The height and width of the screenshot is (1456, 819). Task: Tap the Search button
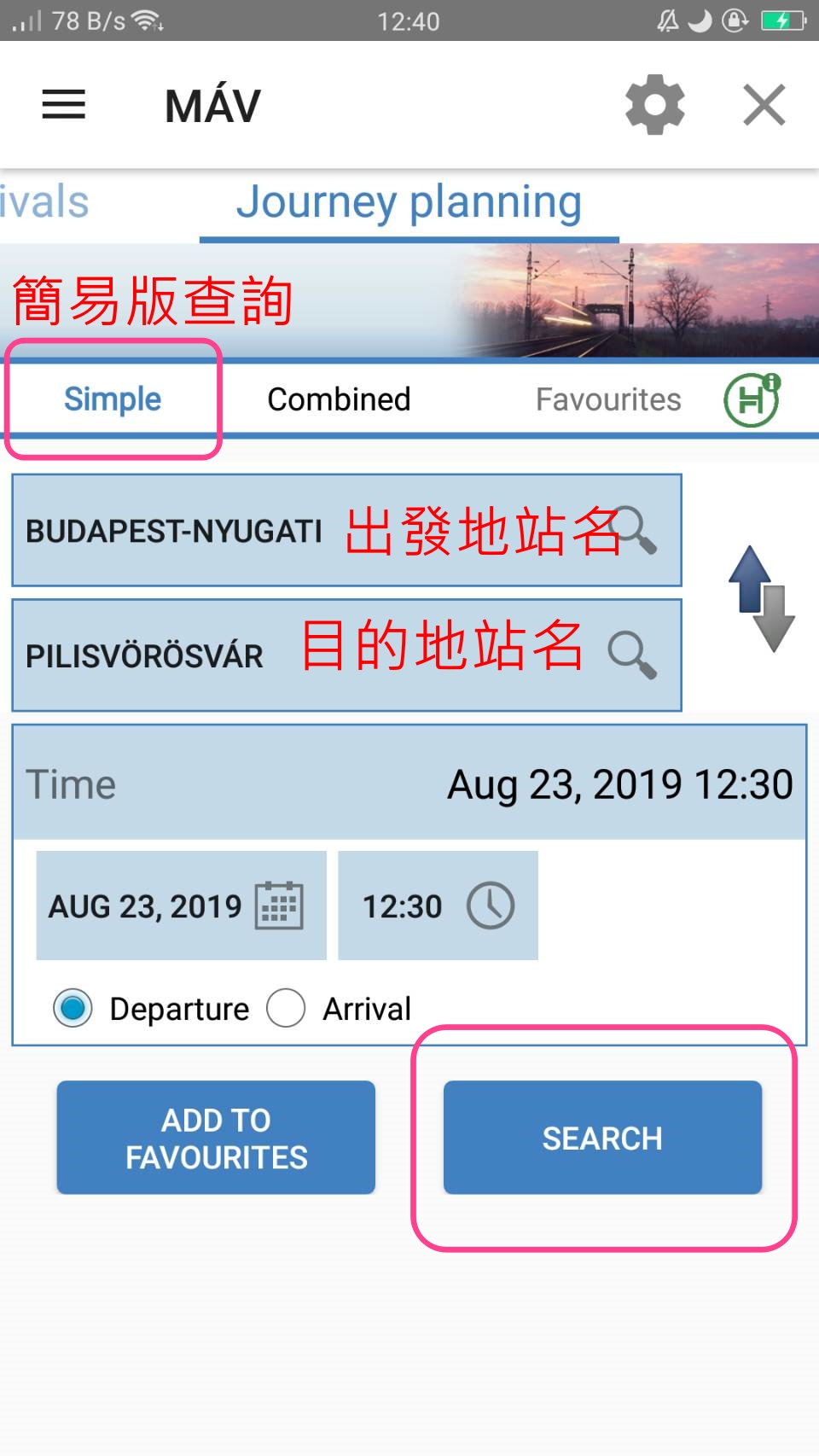click(x=602, y=1138)
